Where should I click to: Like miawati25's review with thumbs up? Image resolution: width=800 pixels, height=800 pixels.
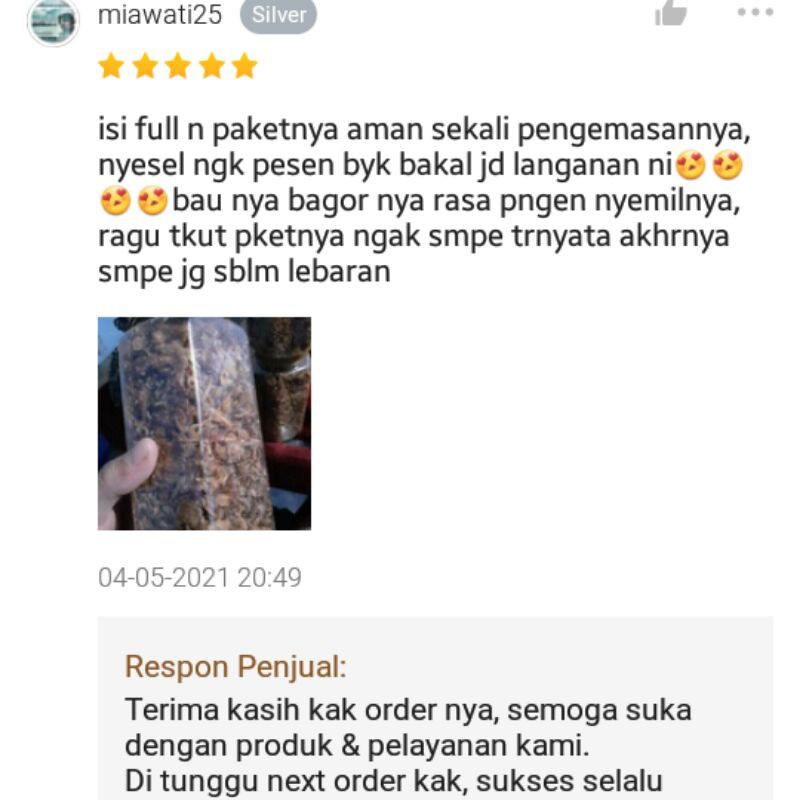[x=670, y=13]
